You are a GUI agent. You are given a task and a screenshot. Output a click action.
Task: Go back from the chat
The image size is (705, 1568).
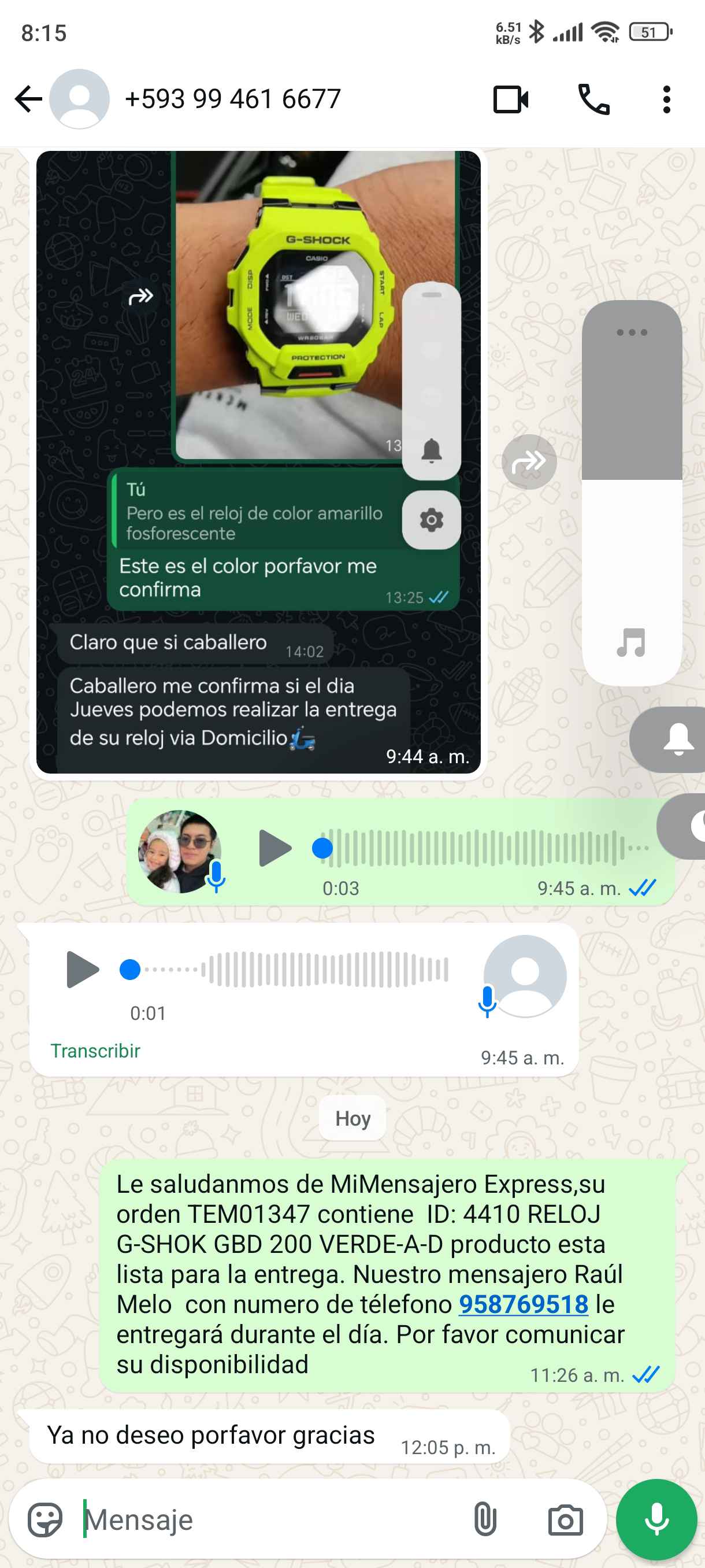pos(28,99)
